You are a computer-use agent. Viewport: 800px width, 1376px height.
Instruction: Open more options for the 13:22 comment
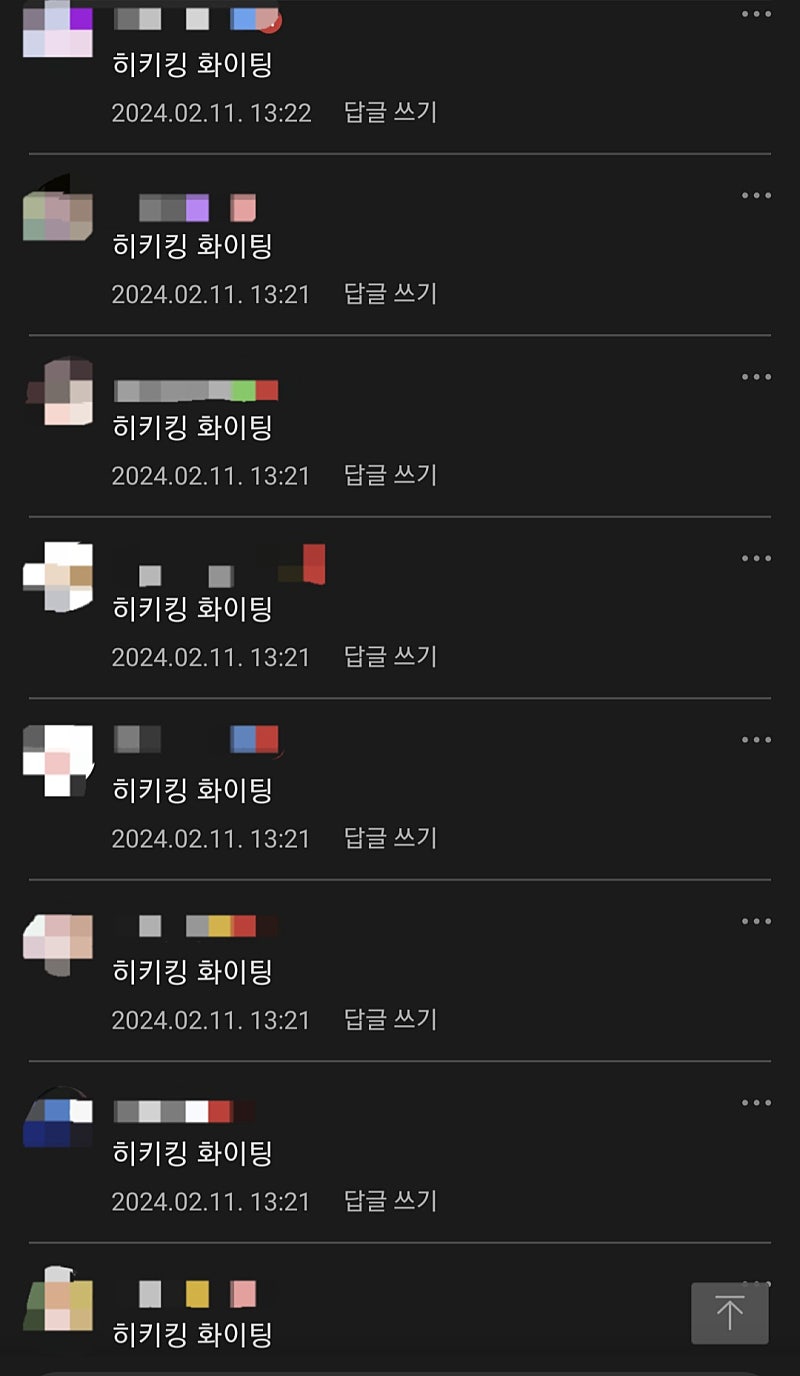coord(756,14)
